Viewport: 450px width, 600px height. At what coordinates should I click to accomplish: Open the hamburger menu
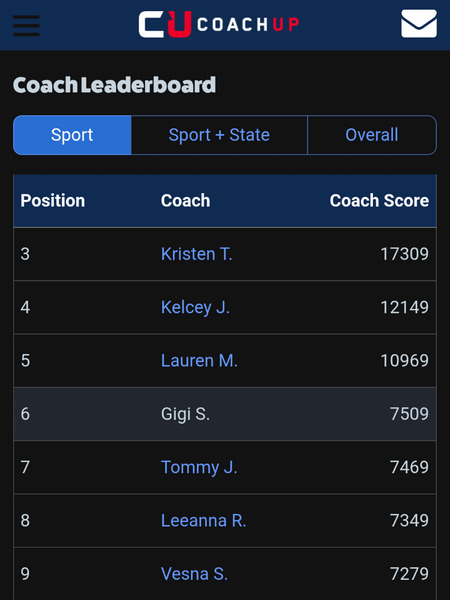pos(26,26)
